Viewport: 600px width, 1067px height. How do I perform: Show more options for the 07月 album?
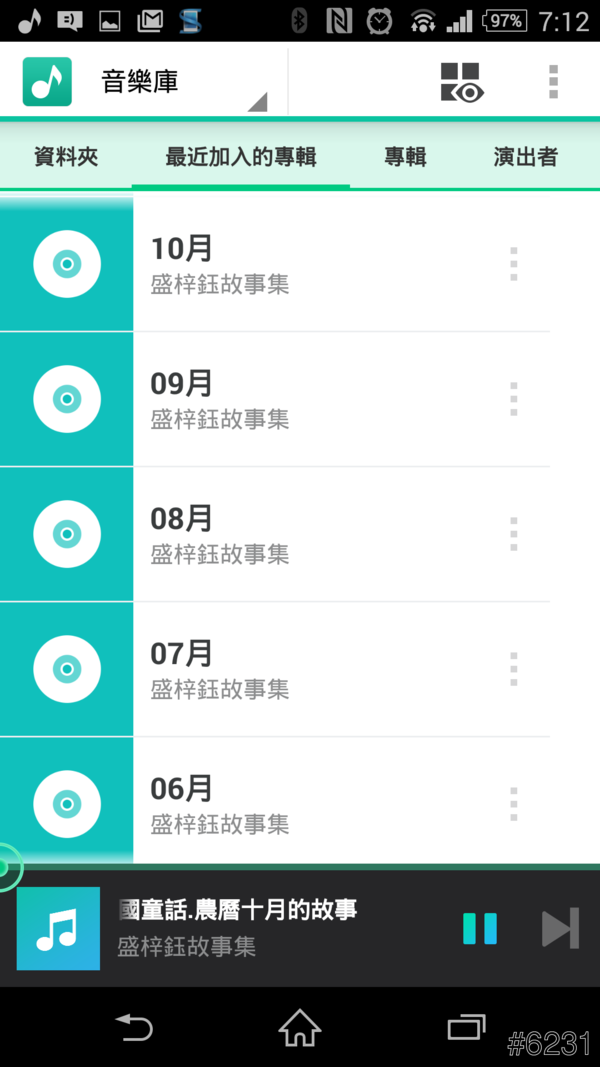point(514,669)
